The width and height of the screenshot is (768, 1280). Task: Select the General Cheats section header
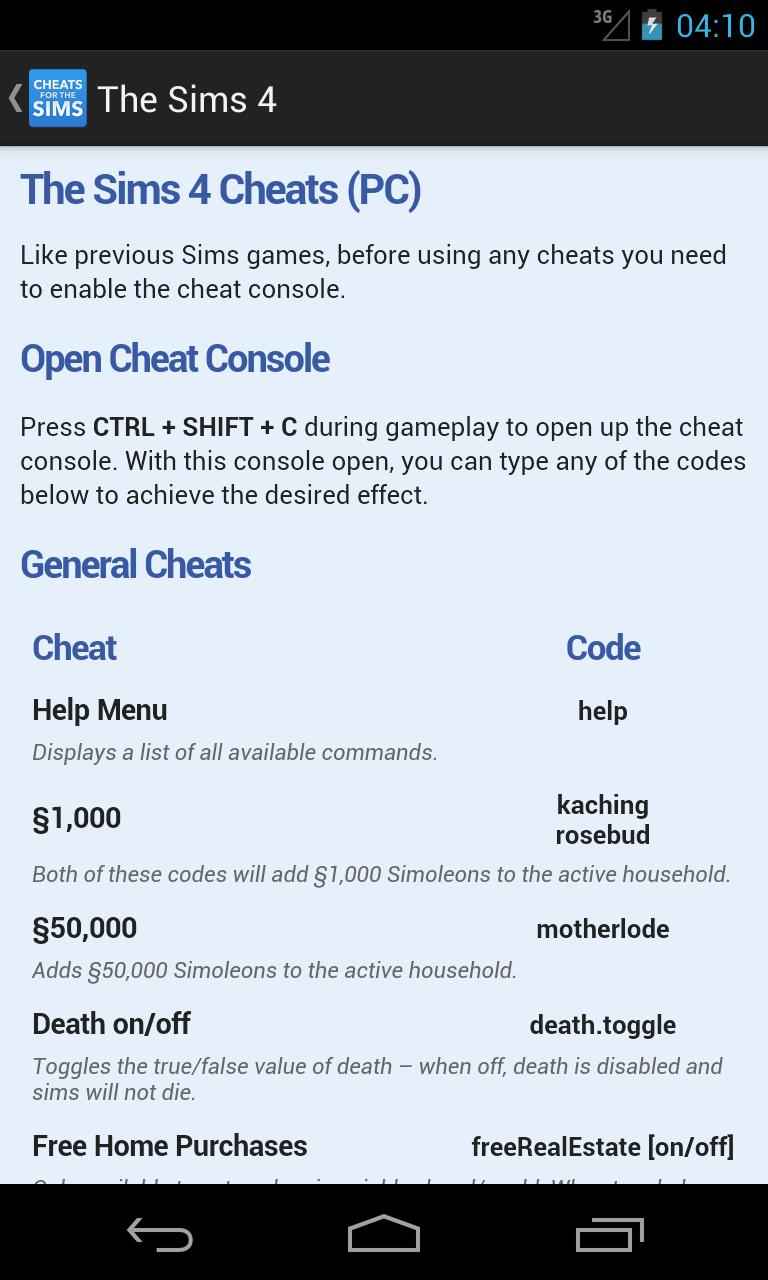(136, 565)
